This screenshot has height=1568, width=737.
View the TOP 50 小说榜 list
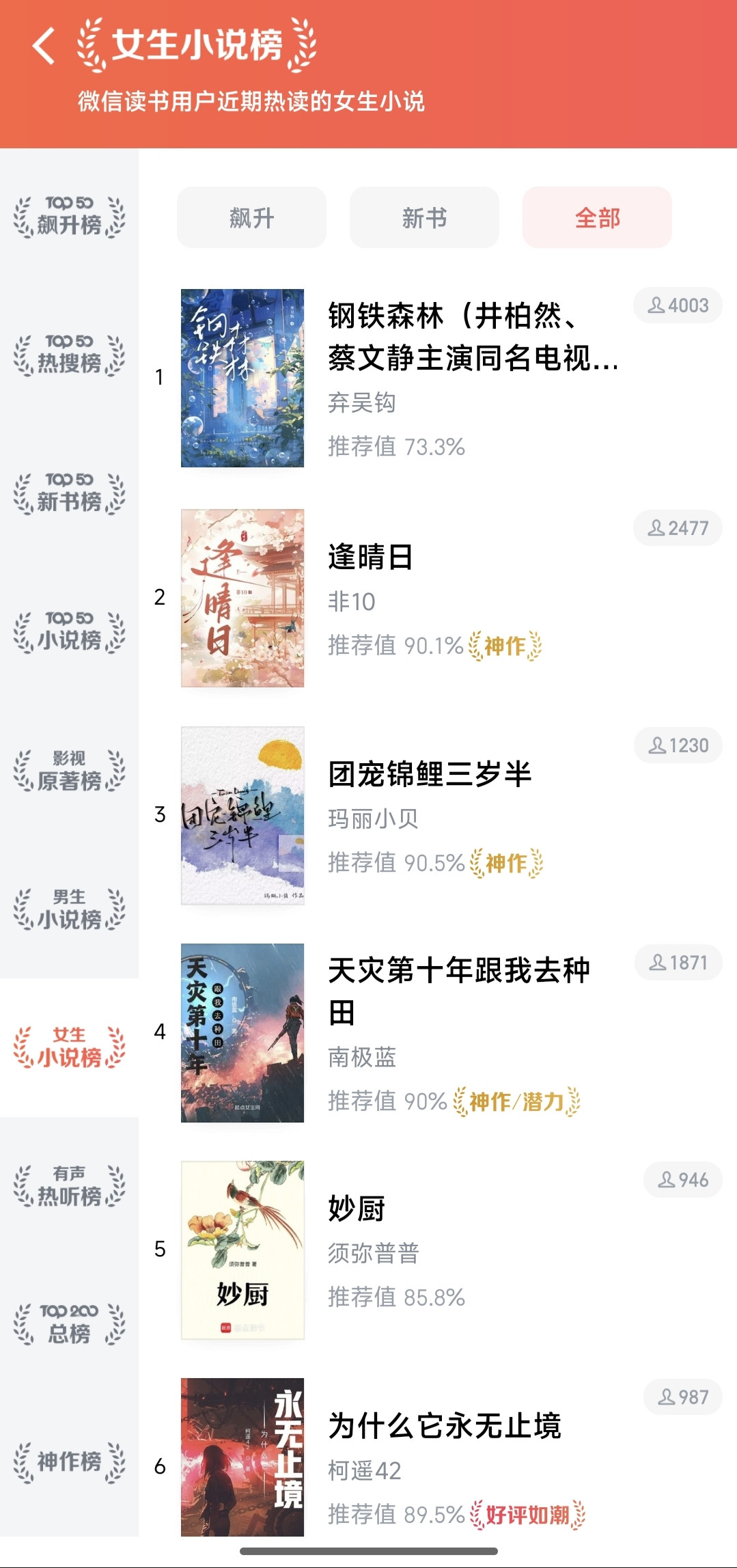coord(69,632)
